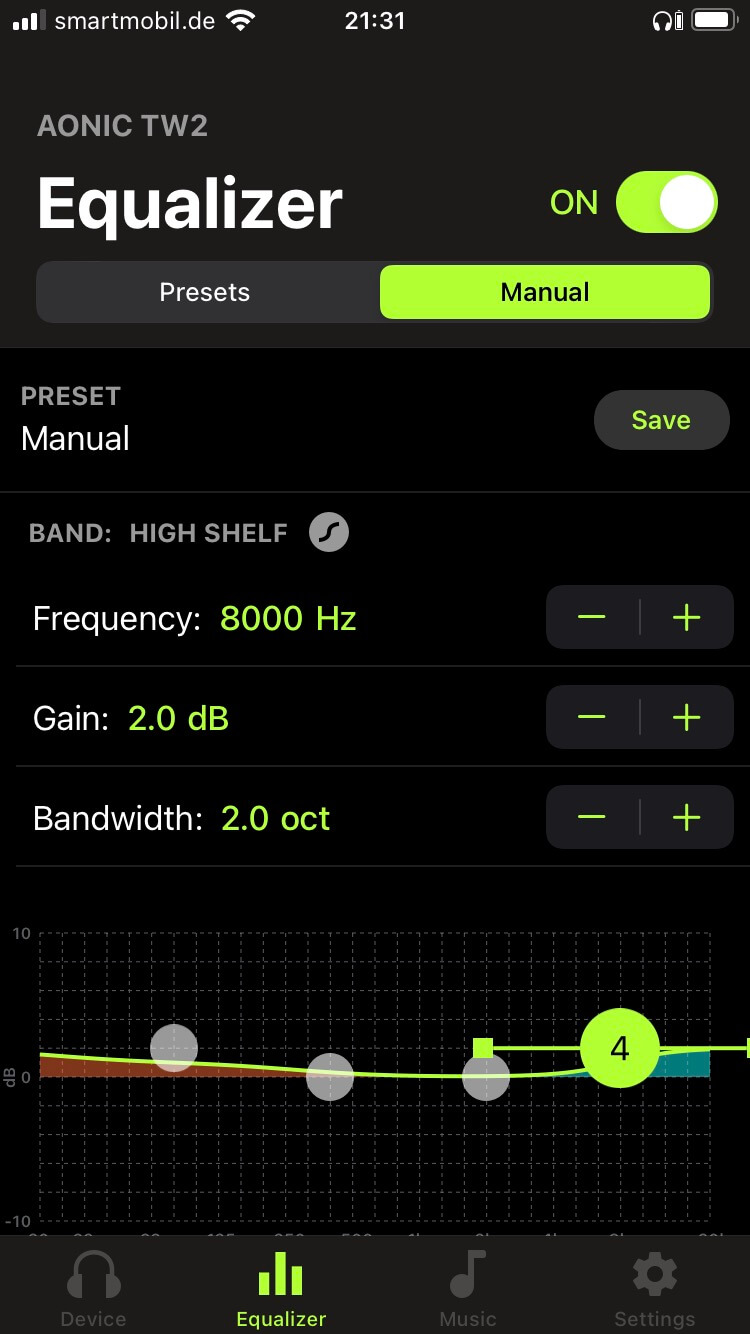This screenshot has height=1334, width=750.
Task: Increase the Bandwidth value
Action: 687,818
